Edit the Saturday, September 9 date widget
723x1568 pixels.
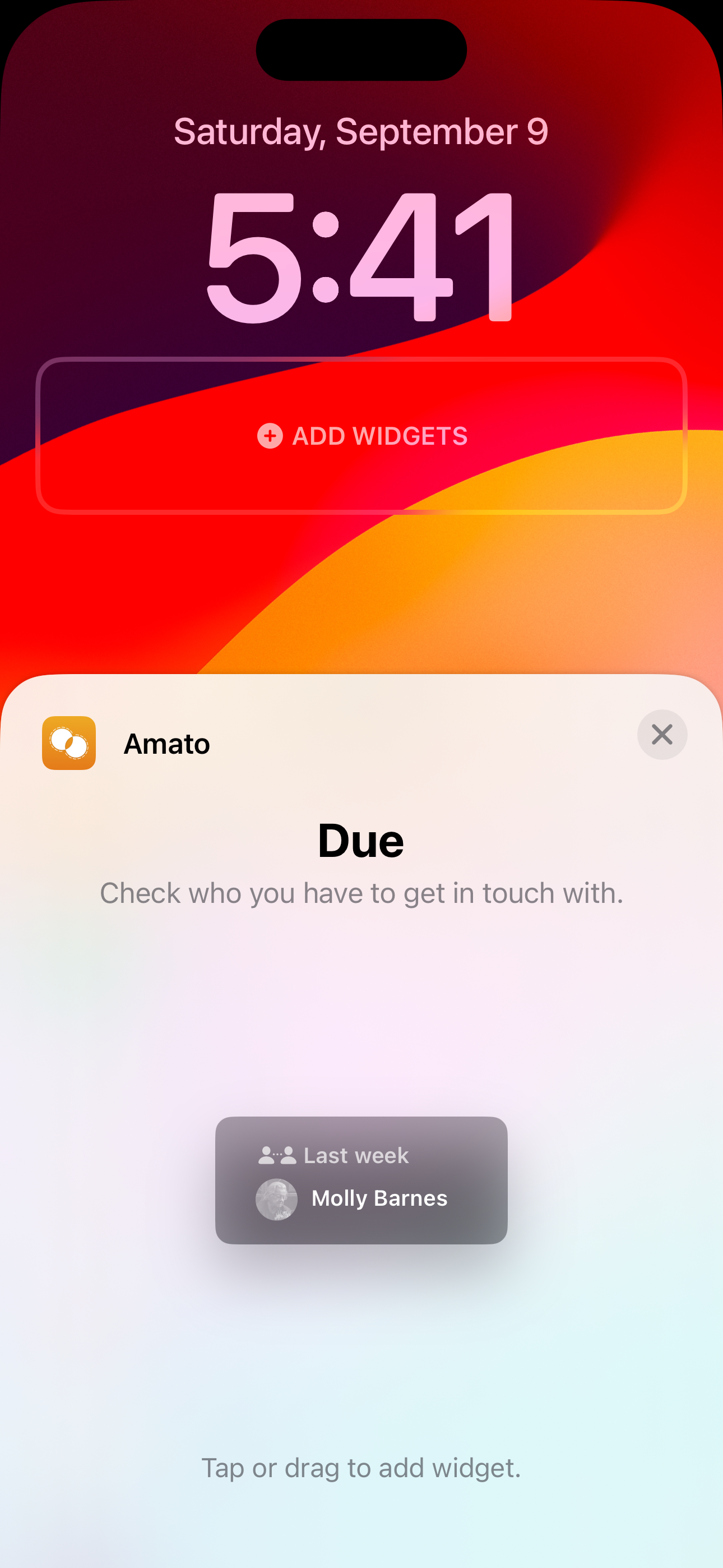click(x=361, y=131)
